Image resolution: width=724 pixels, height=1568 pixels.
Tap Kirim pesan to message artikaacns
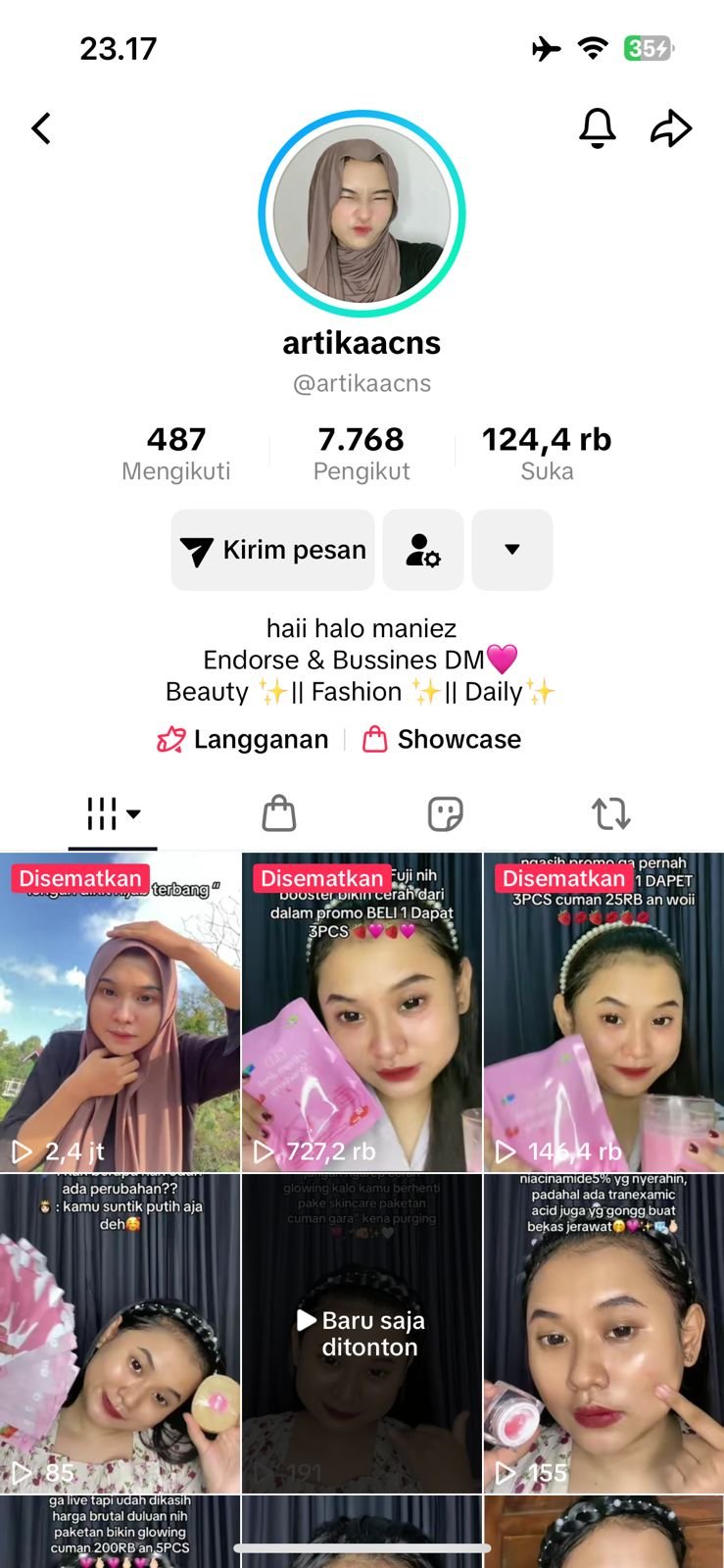(x=272, y=550)
